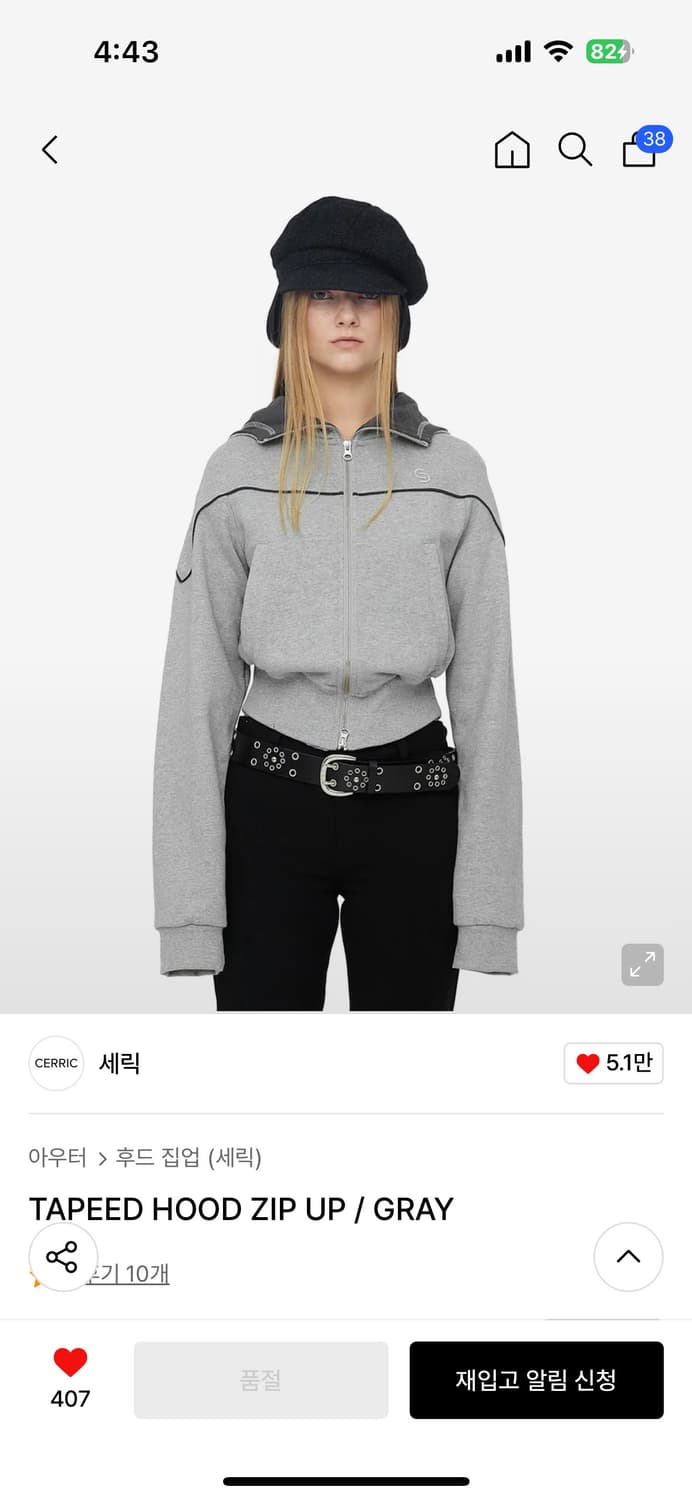Image resolution: width=692 pixels, height=1500 pixels.
Task: Share this product
Action: [62, 1257]
